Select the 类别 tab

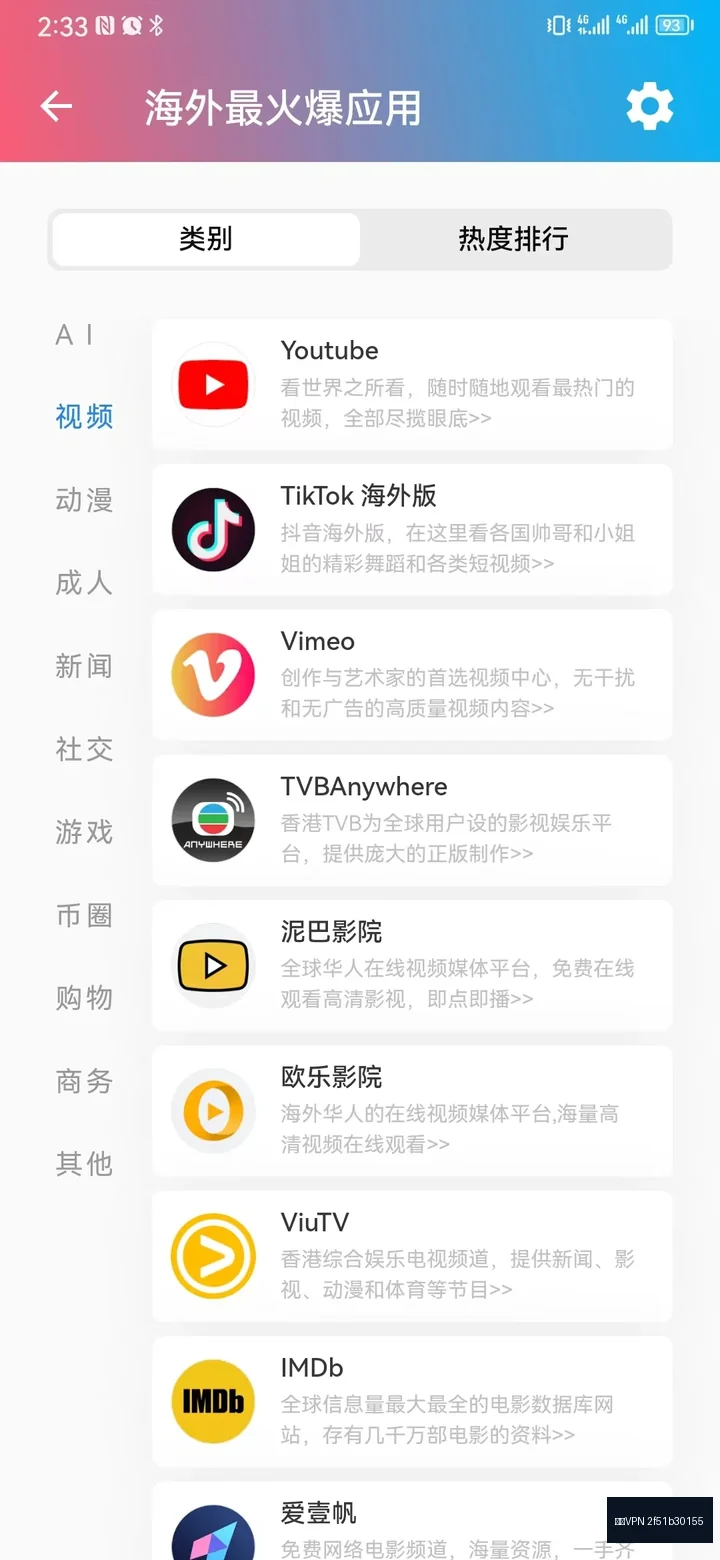tap(205, 239)
